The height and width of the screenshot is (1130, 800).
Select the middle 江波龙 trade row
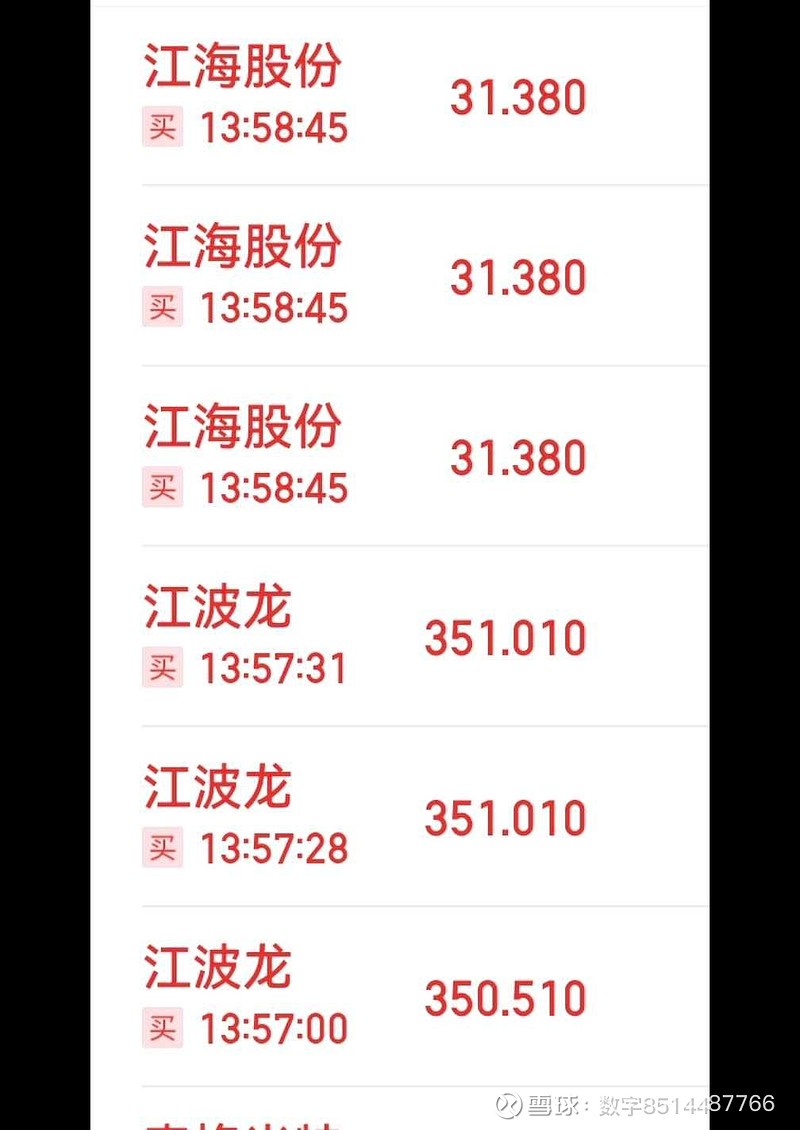tap(400, 815)
